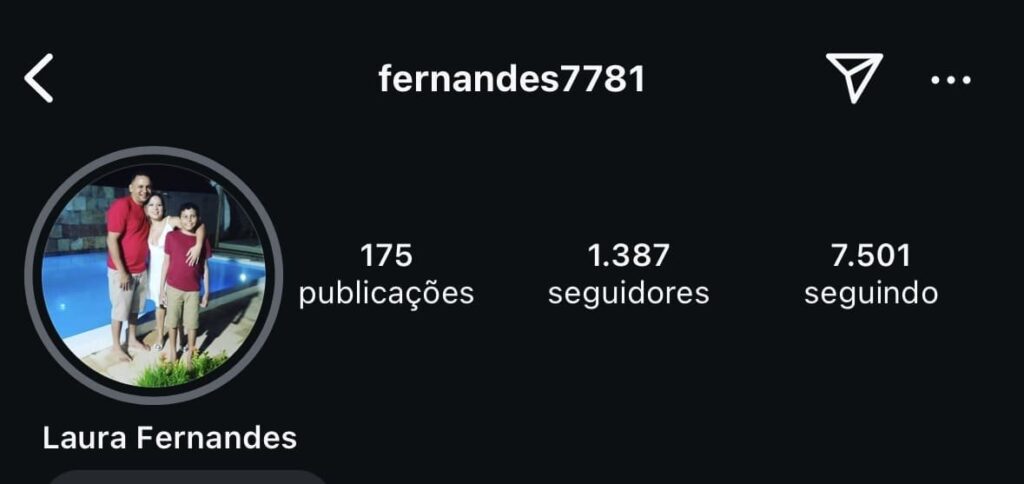1024x484 pixels.
Task: Go back using the arrow
Action: click(39, 79)
